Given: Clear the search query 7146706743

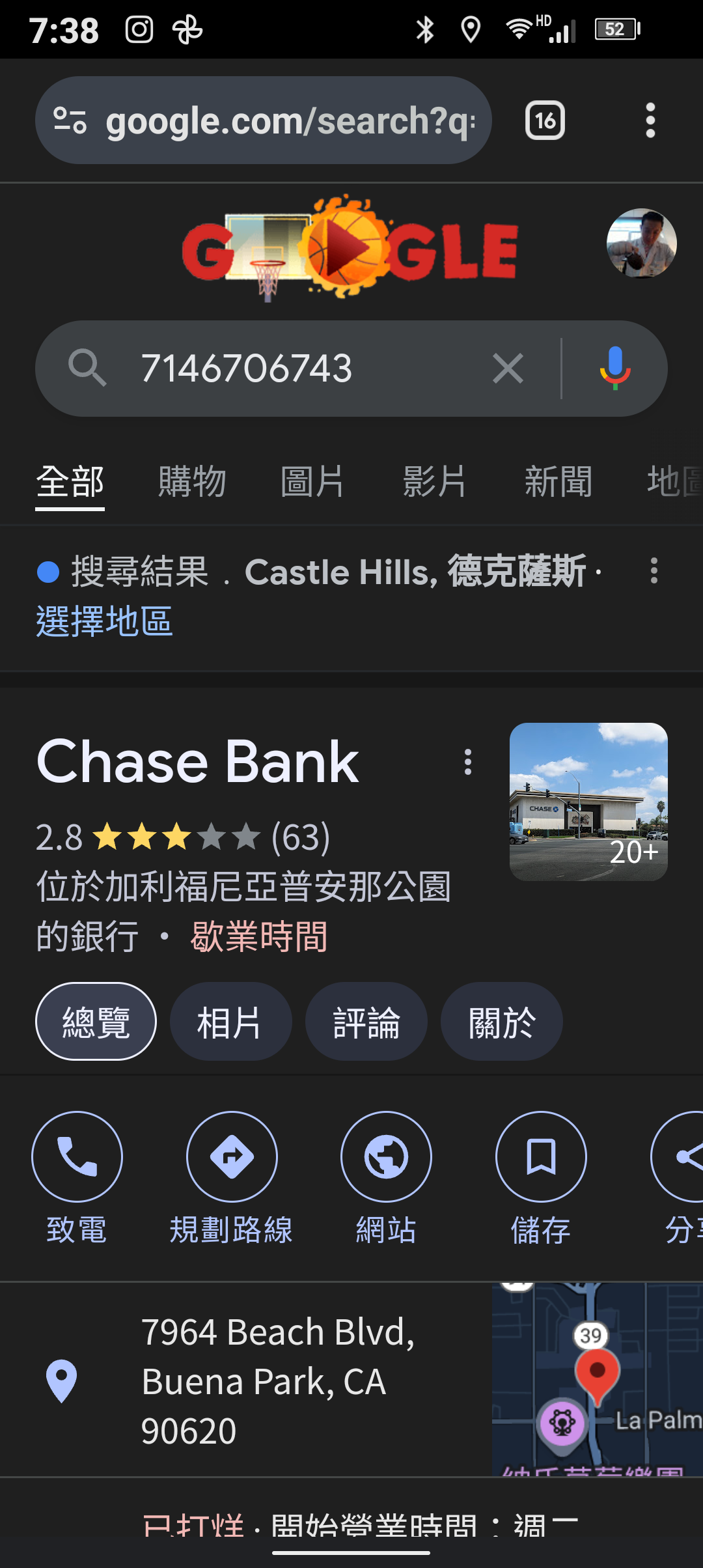Looking at the screenshot, I should pyautogui.click(x=508, y=369).
